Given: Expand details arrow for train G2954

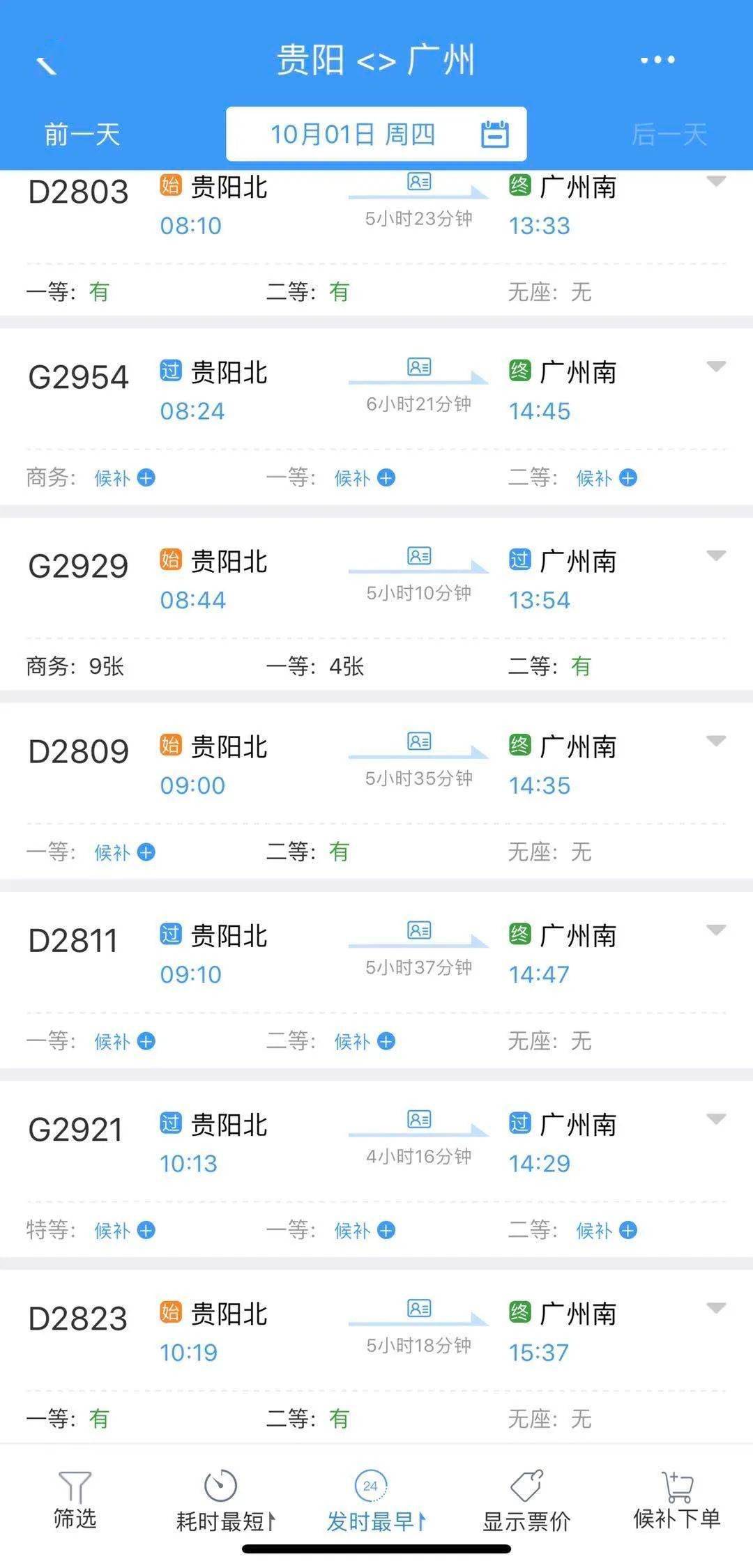Looking at the screenshot, I should point(716,366).
